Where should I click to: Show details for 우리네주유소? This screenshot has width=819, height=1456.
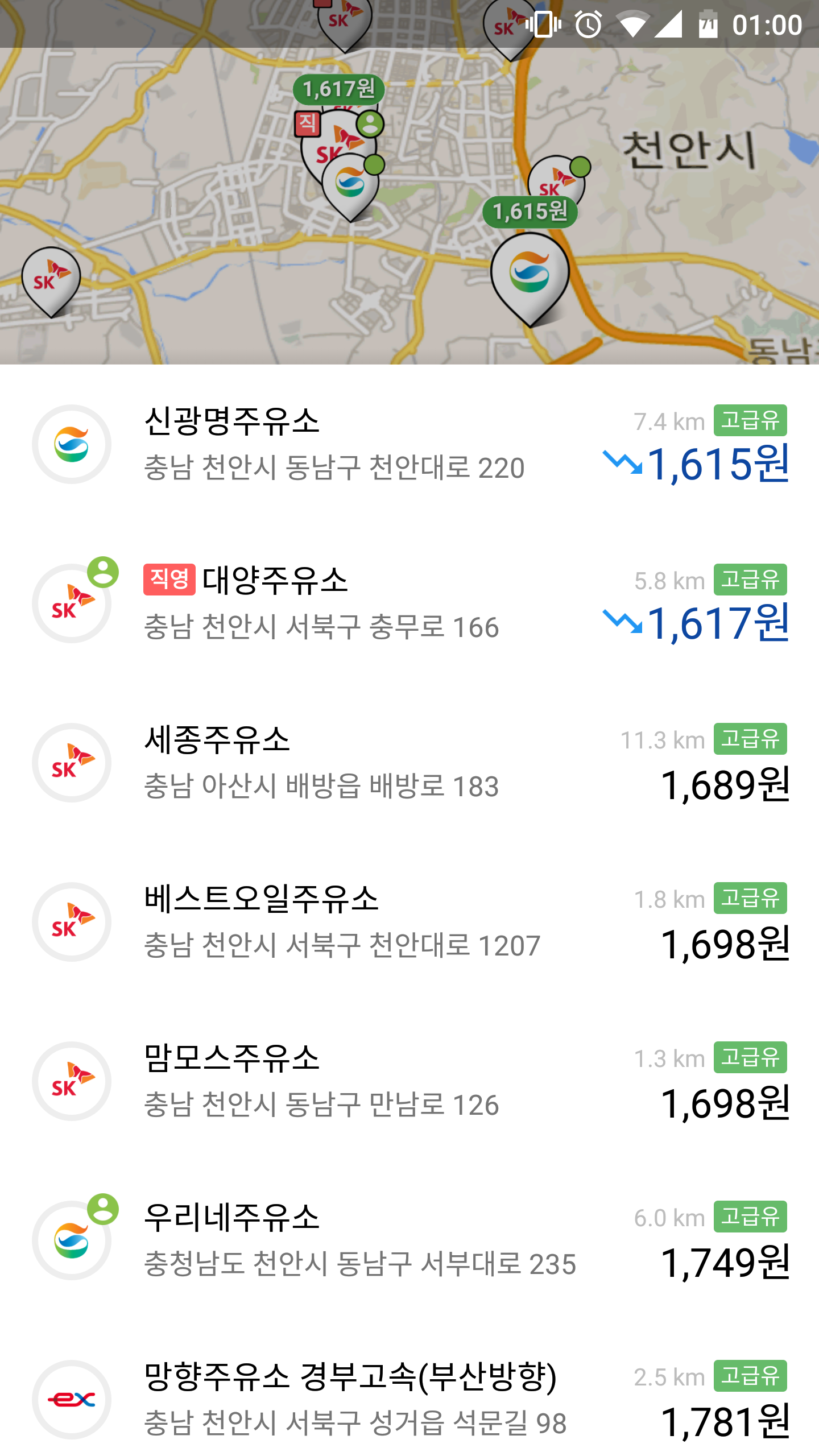409,1240
